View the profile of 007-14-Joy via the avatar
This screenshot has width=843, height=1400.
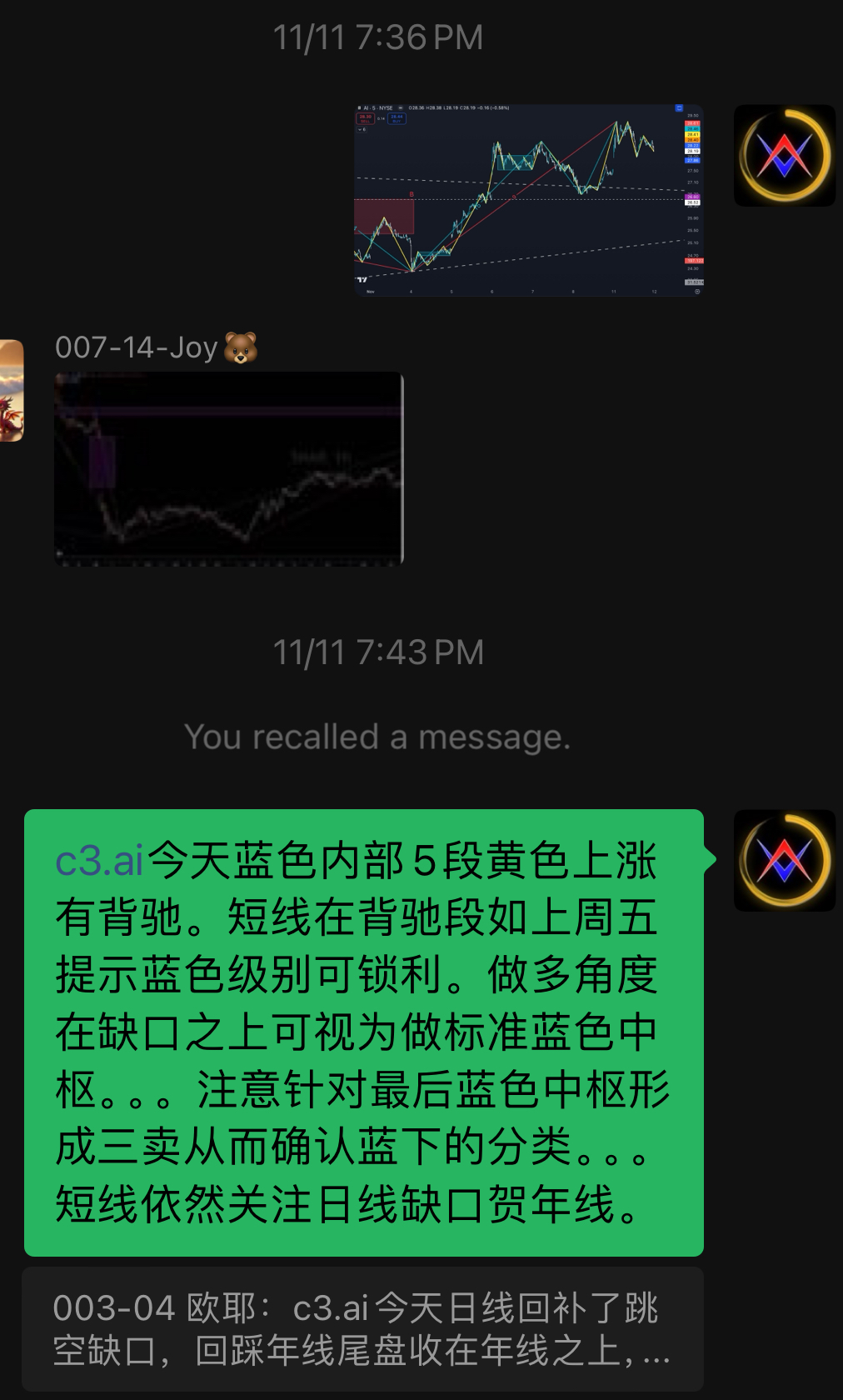(x=10, y=390)
